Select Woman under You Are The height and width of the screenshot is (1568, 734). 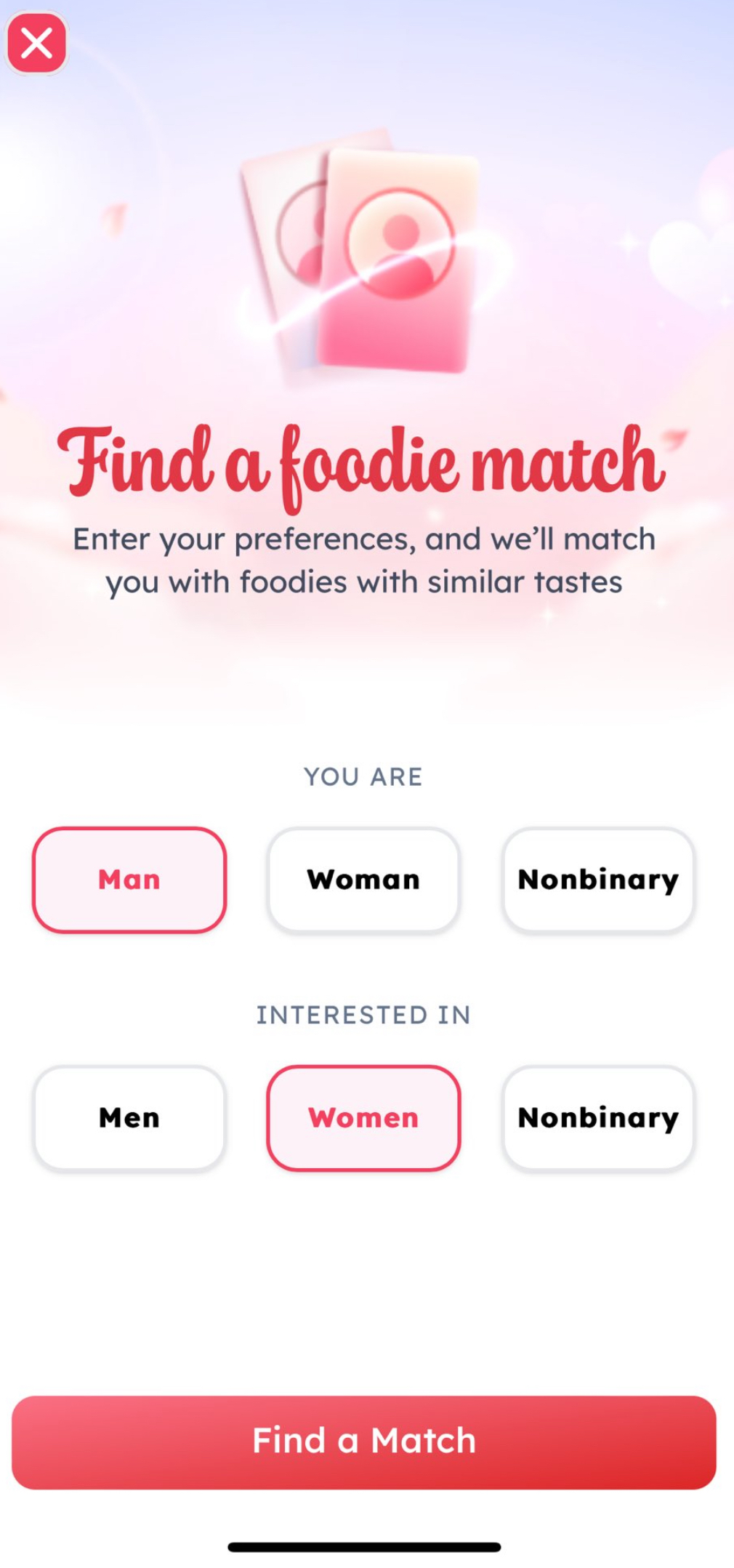363,880
